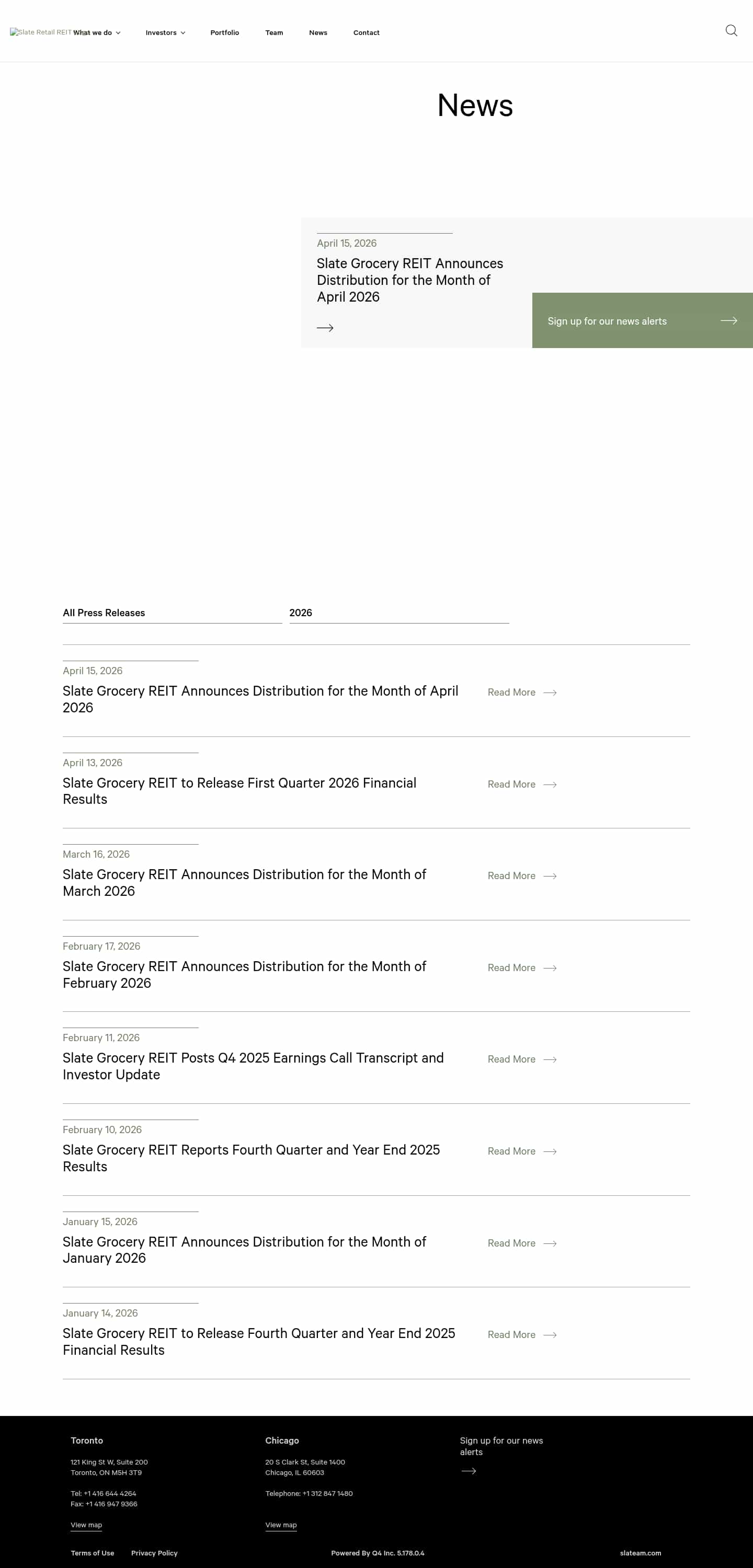Click the arrow beside Read More for March 2026 distribution

pyautogui.click(x=549, y=876)
